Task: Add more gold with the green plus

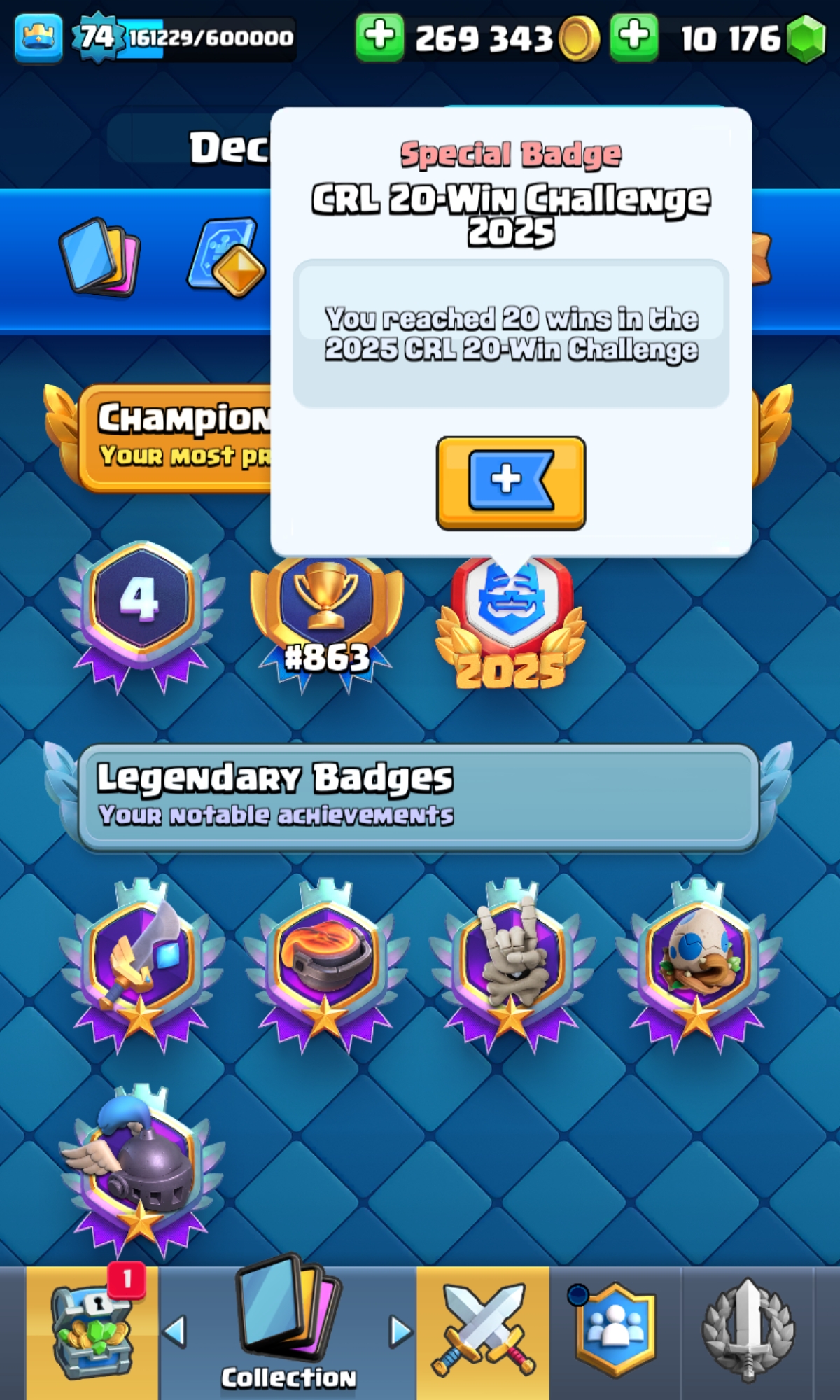Action: point(379,37)
